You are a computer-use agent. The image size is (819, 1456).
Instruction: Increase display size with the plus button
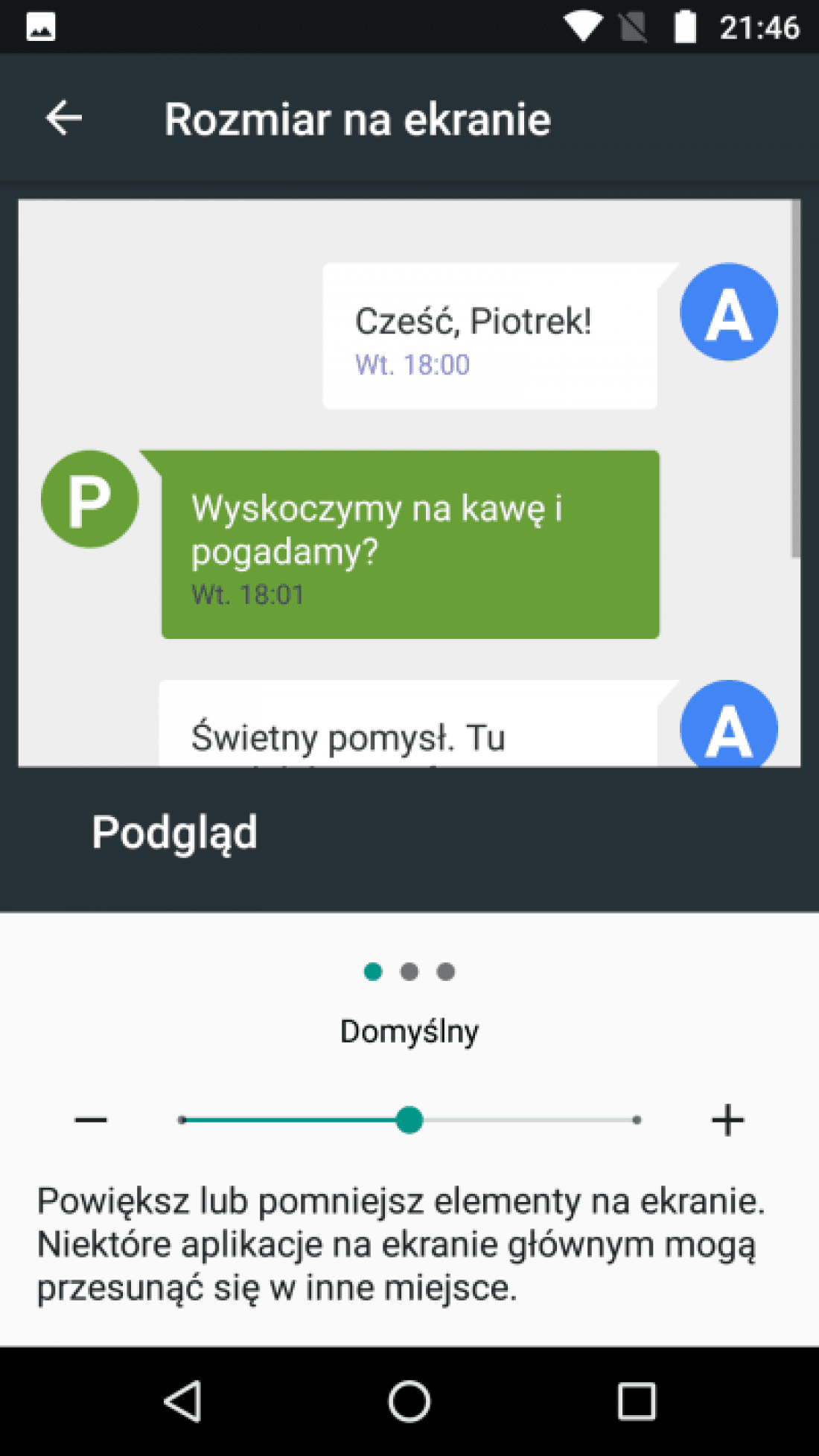727,1119
